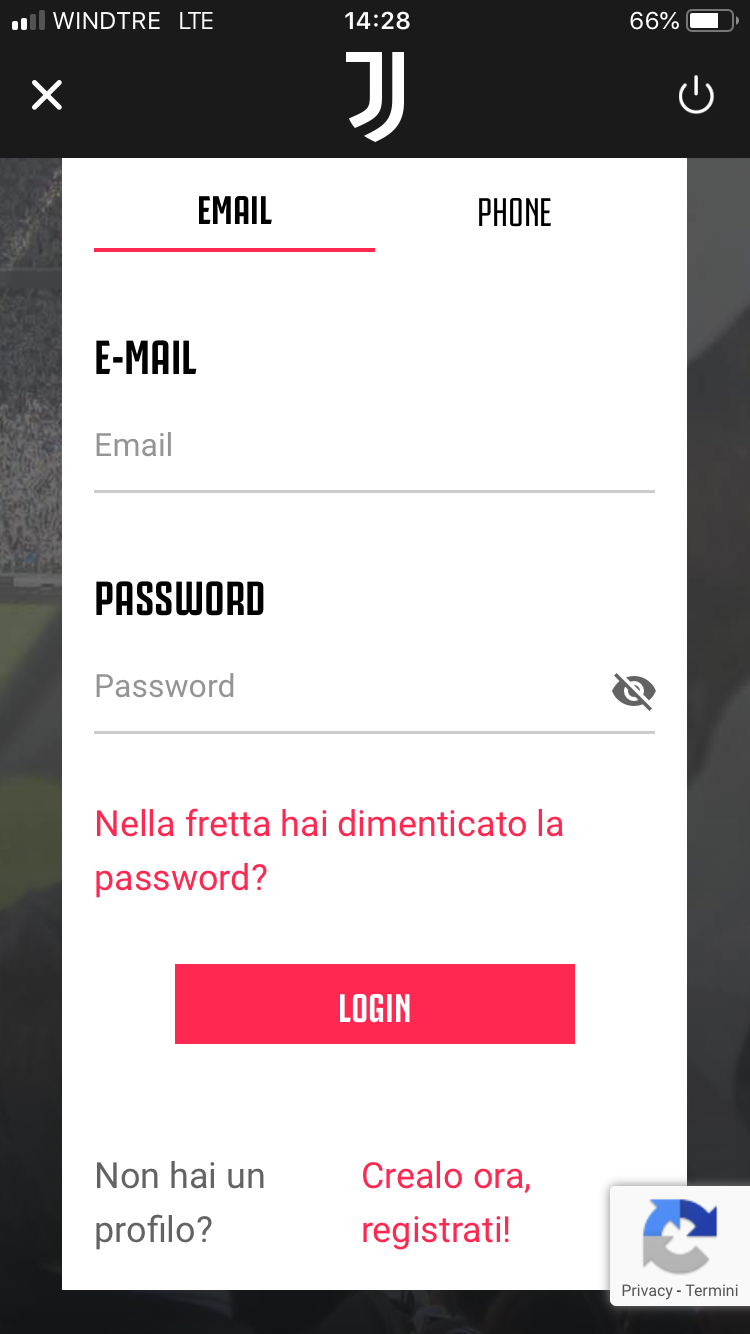Select the Email tab
The image size is (750, 1334).
click(x=235, y=211)
